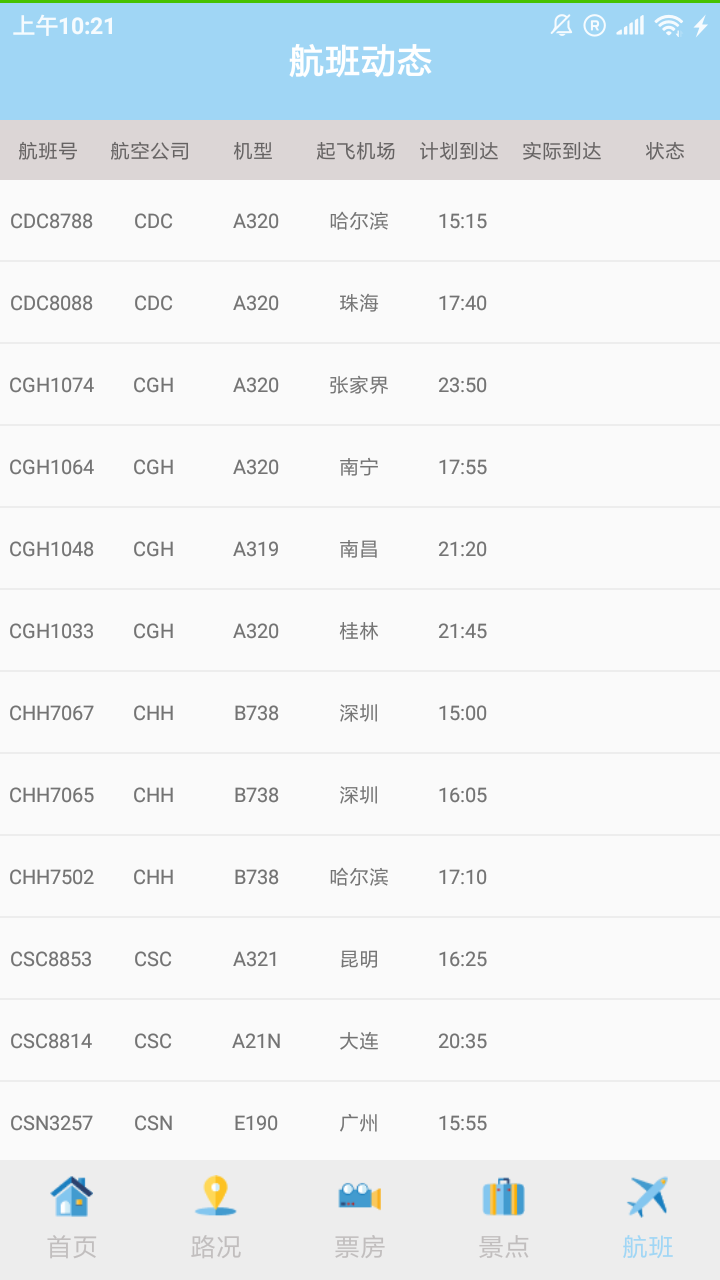Screen dimensions: 720x1280
Task: Open flight CHH7067 from 深圳
Action: tap(360, 713)
